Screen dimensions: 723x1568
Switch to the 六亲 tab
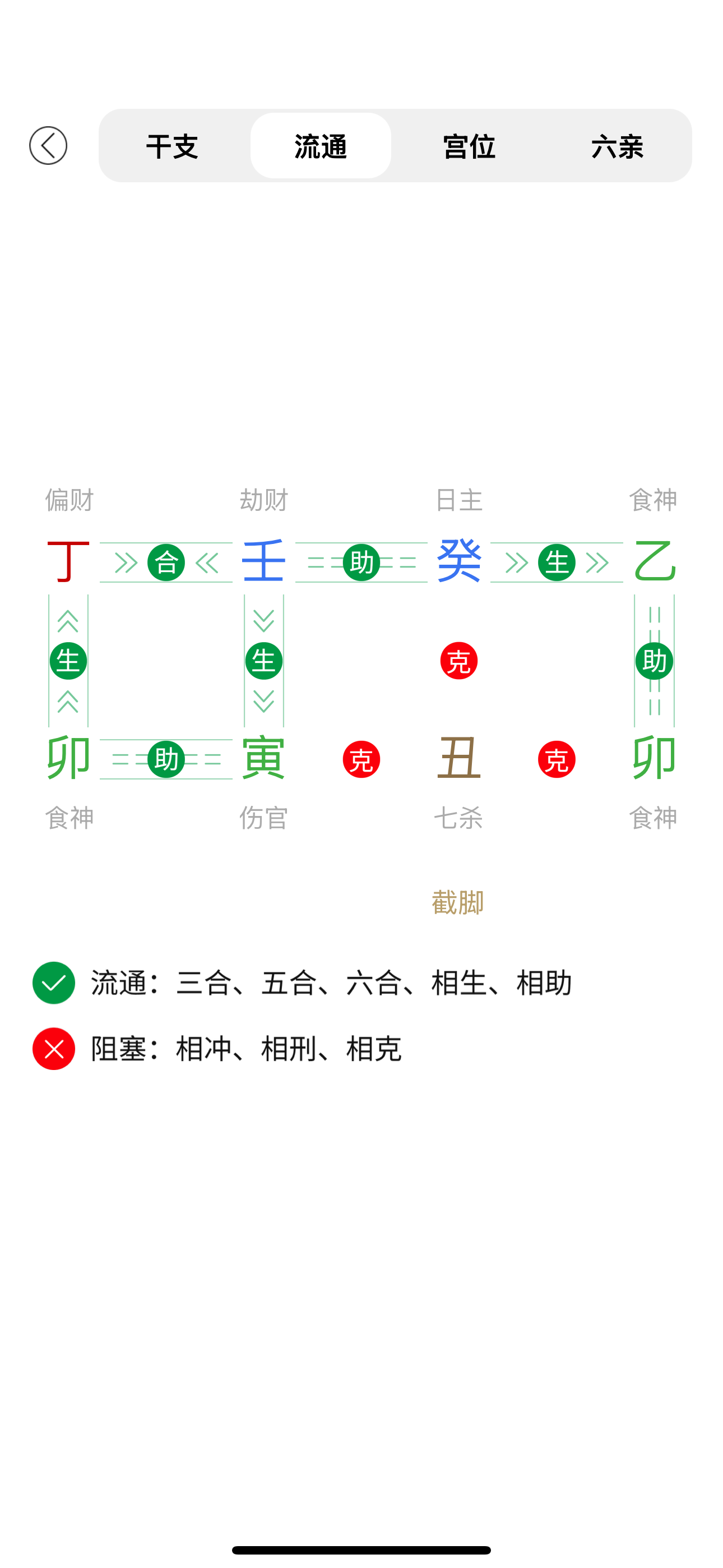point(617,146)
